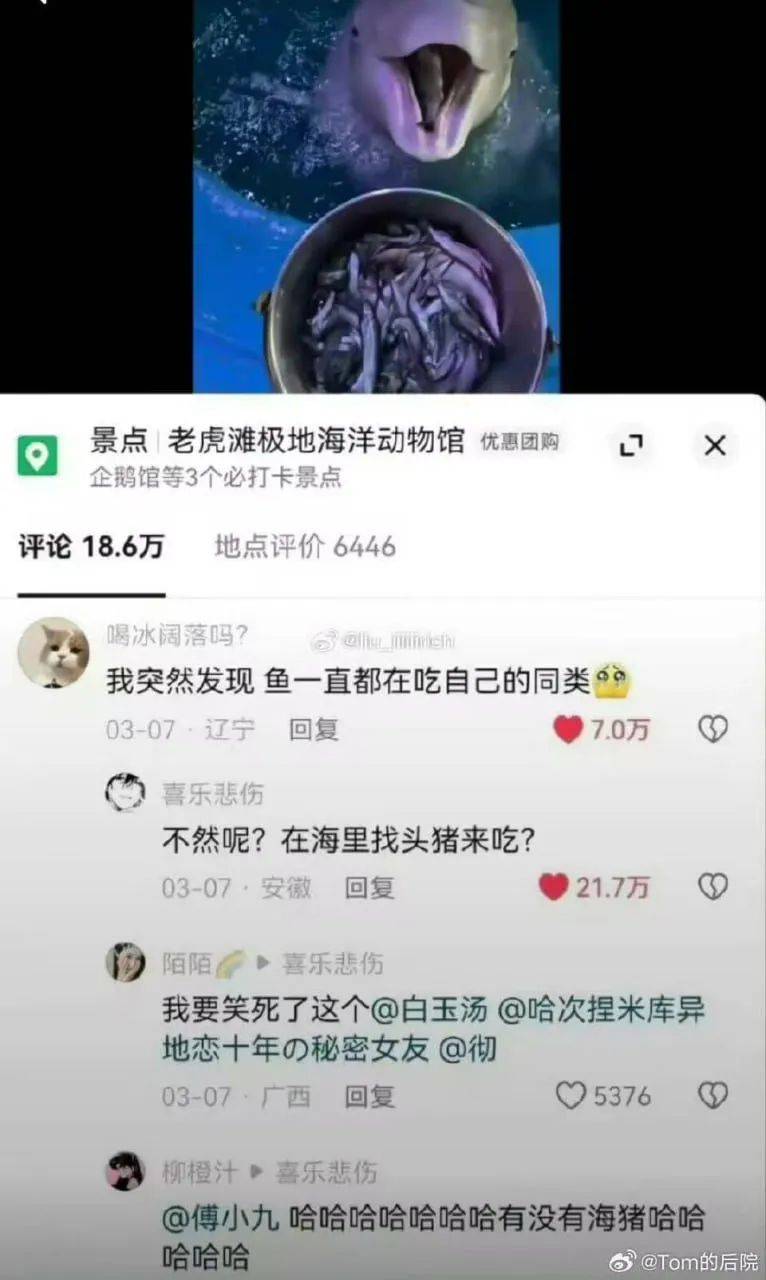The height and width of the screenshot is (1280, 766).
Task: Open 喜乐悲伤's profile avatar
Action: coord(125,793)
